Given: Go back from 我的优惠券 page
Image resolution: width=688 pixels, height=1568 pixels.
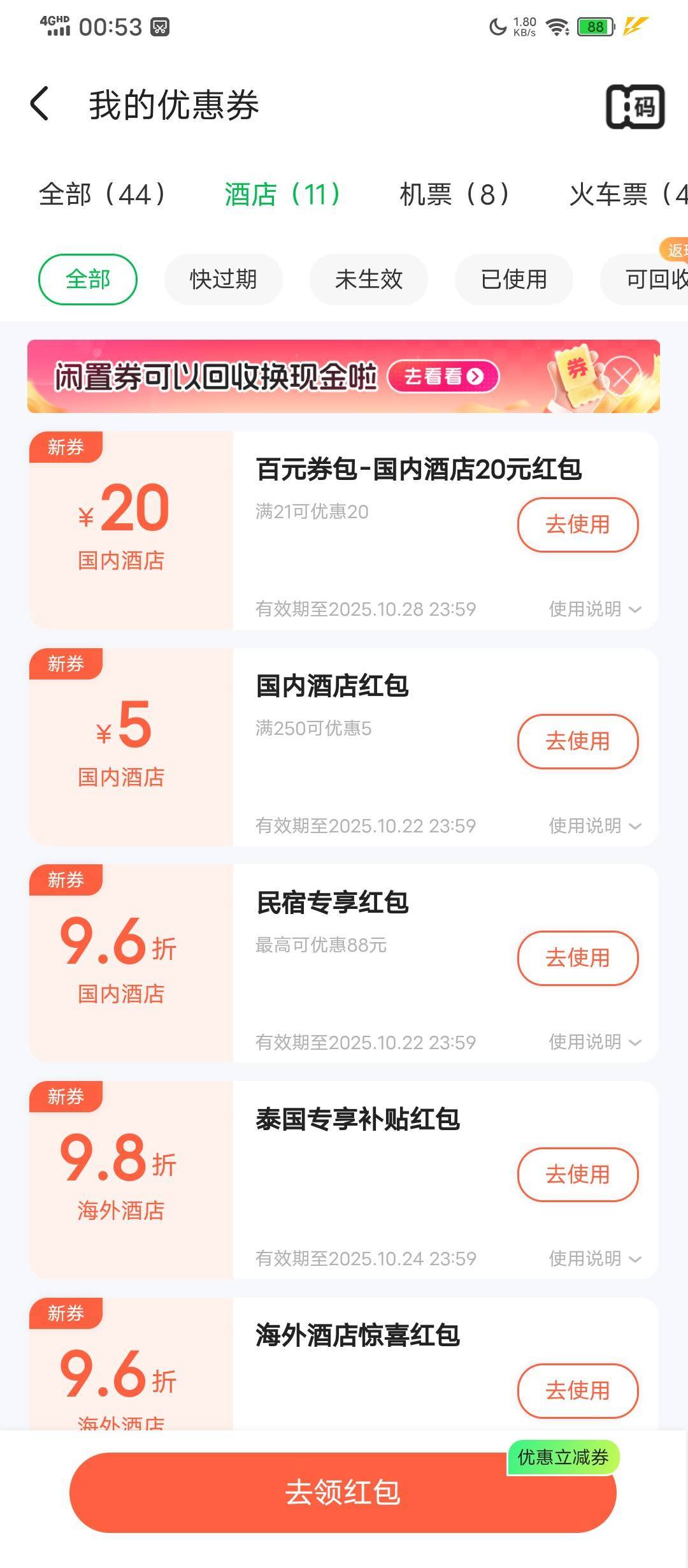Looking at the screenshot, I should click(39, 105).
